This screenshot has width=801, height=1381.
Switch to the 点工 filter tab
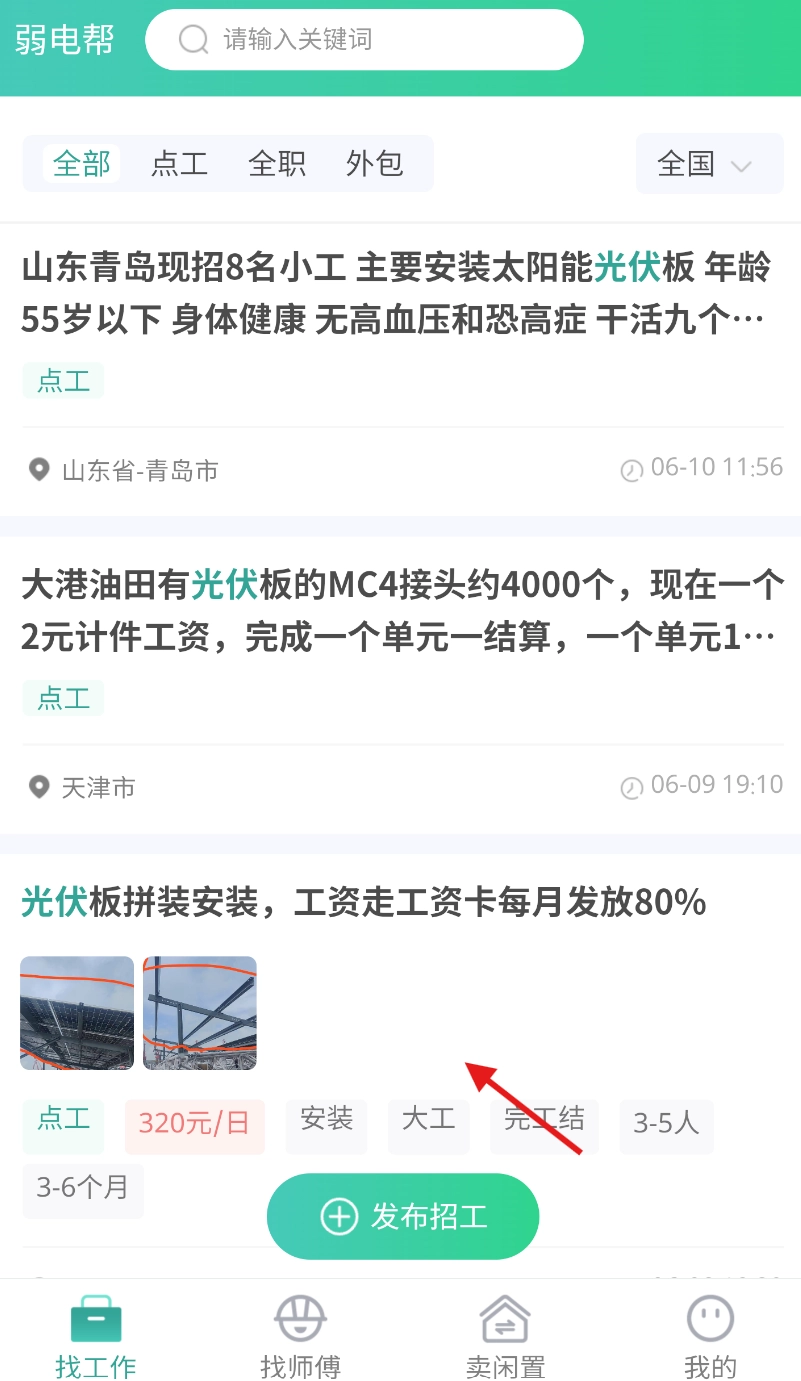pos(179,163)
